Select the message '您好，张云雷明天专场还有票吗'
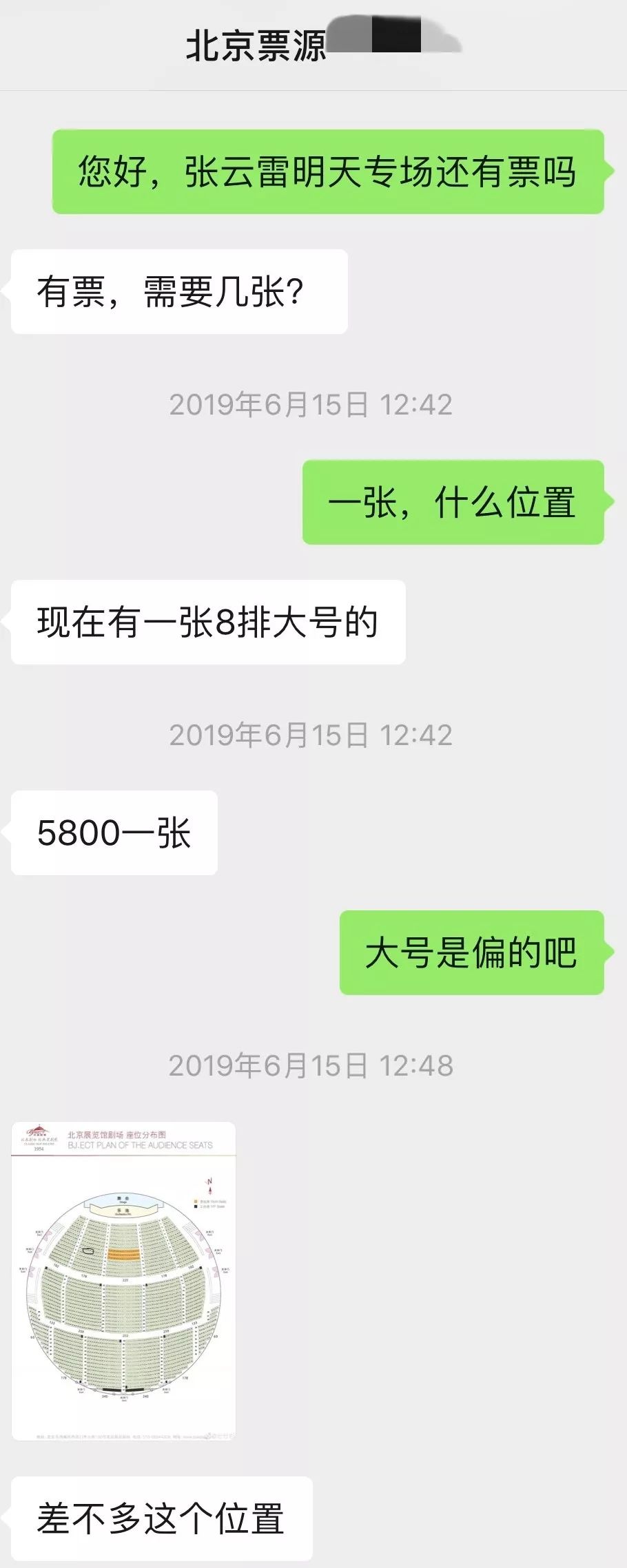627x1568 pixels. coord(329,169)
